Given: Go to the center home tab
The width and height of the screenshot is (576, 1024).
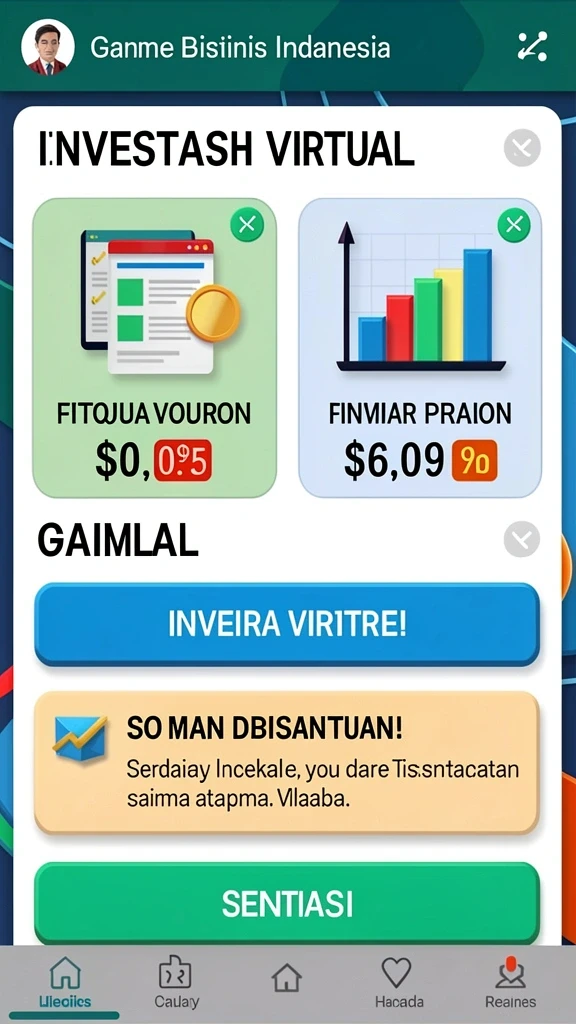Looking at the screenshot, I should coord(287,978).
